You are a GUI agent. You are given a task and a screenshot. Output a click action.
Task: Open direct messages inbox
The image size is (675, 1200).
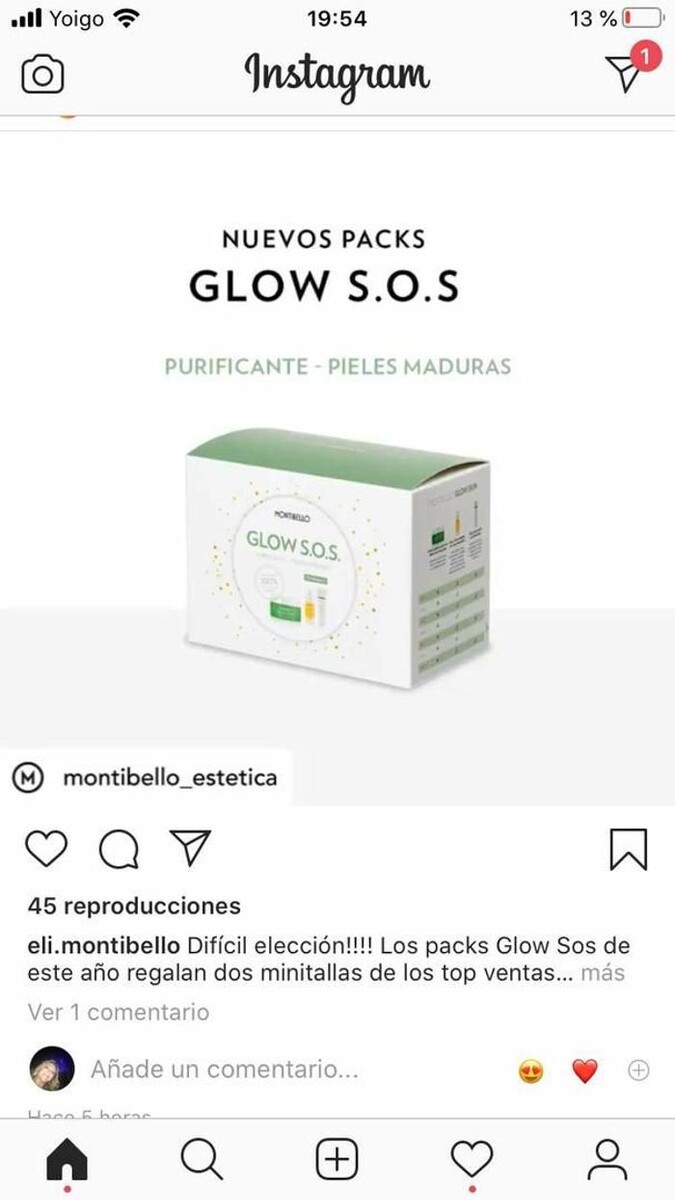tap(627, 73)
